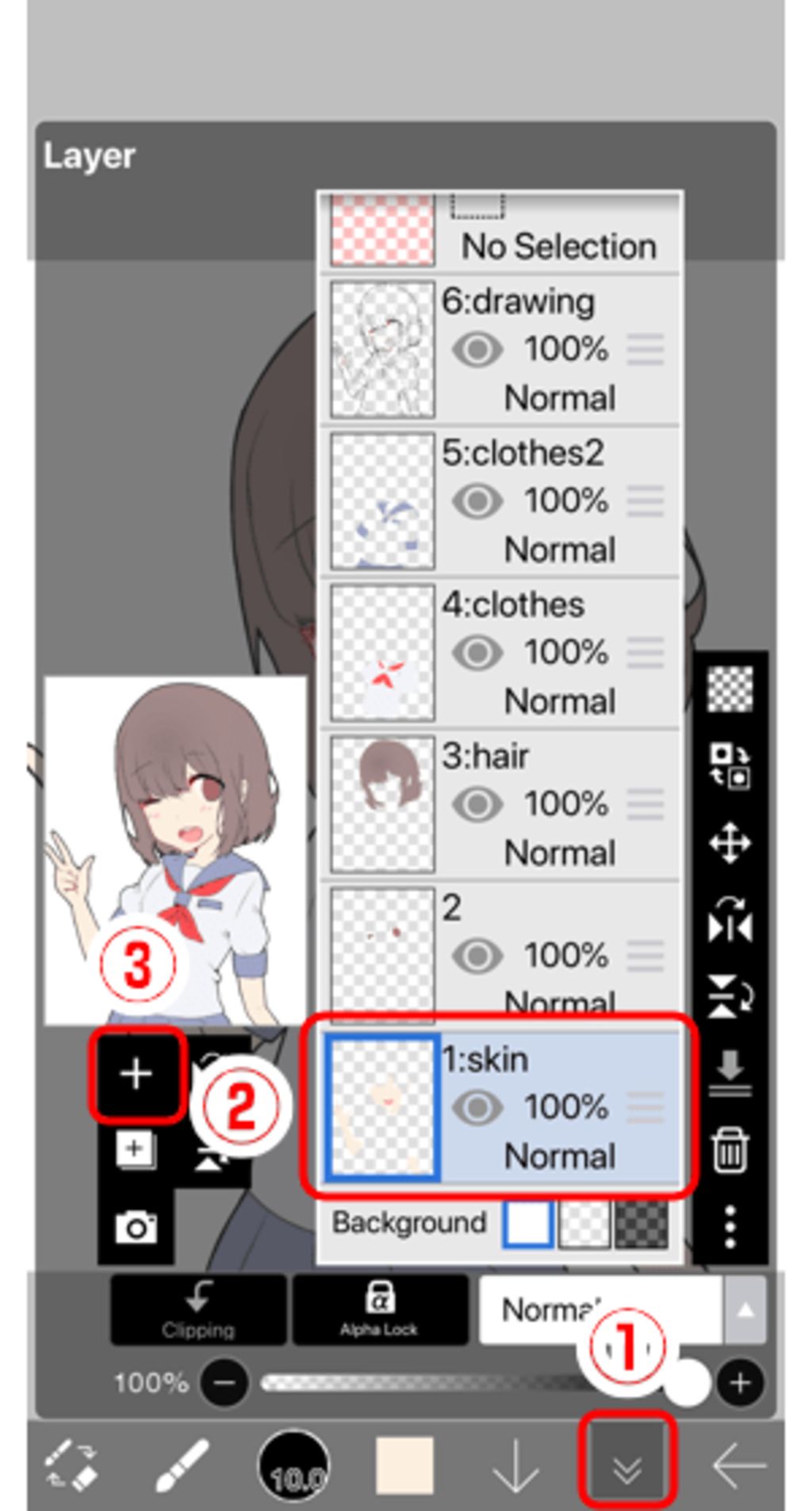Open the Normal blend mode dropdown
This screenshot has width=812, height=1511.
[622, 1310]
